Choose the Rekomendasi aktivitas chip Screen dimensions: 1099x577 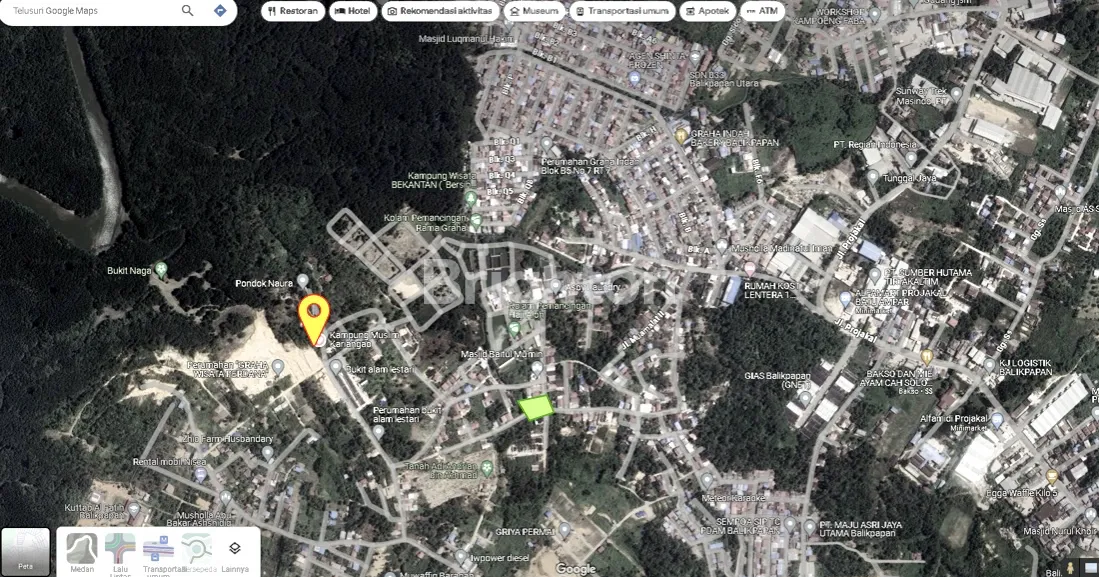tap(439, 11)
